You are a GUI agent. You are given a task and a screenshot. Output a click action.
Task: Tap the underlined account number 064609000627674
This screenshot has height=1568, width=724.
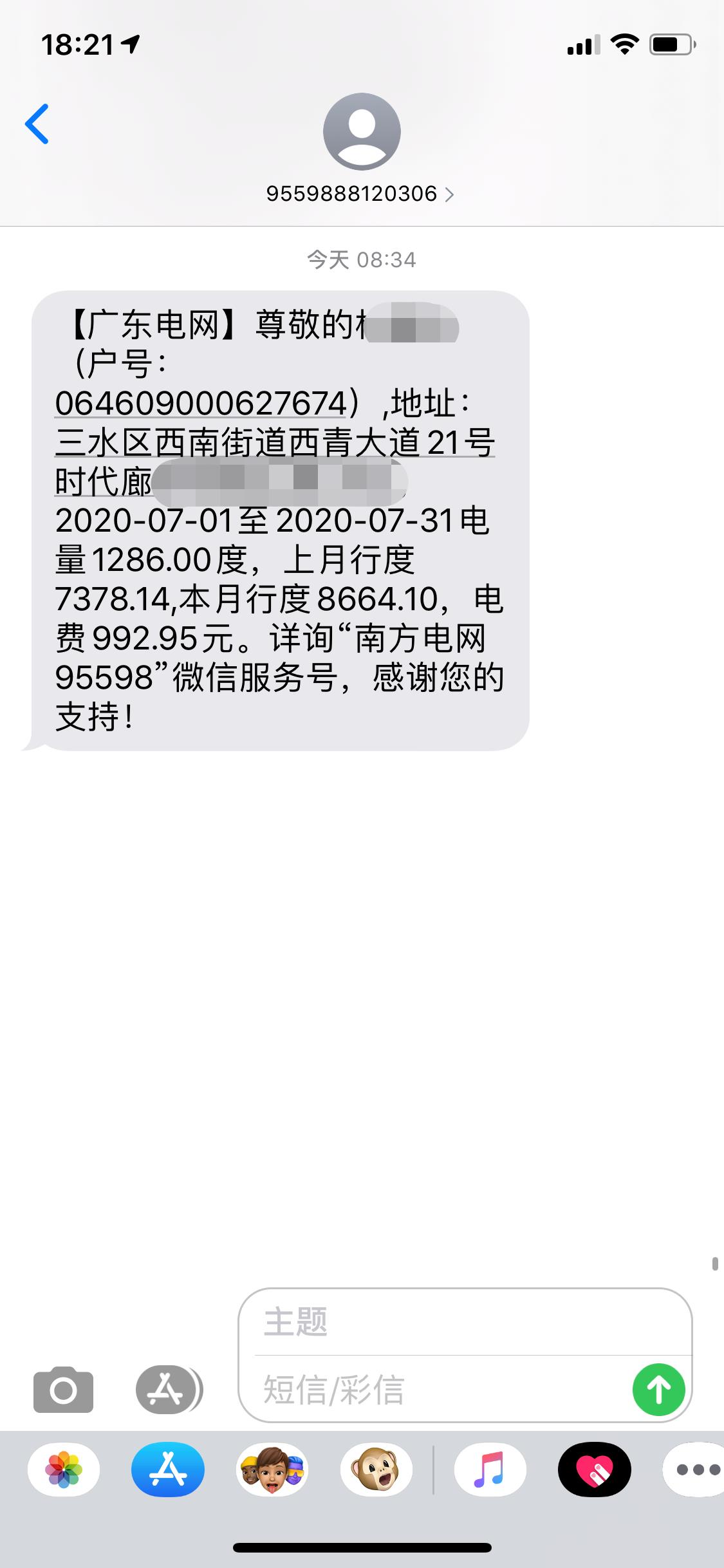[x=201, y=404]
